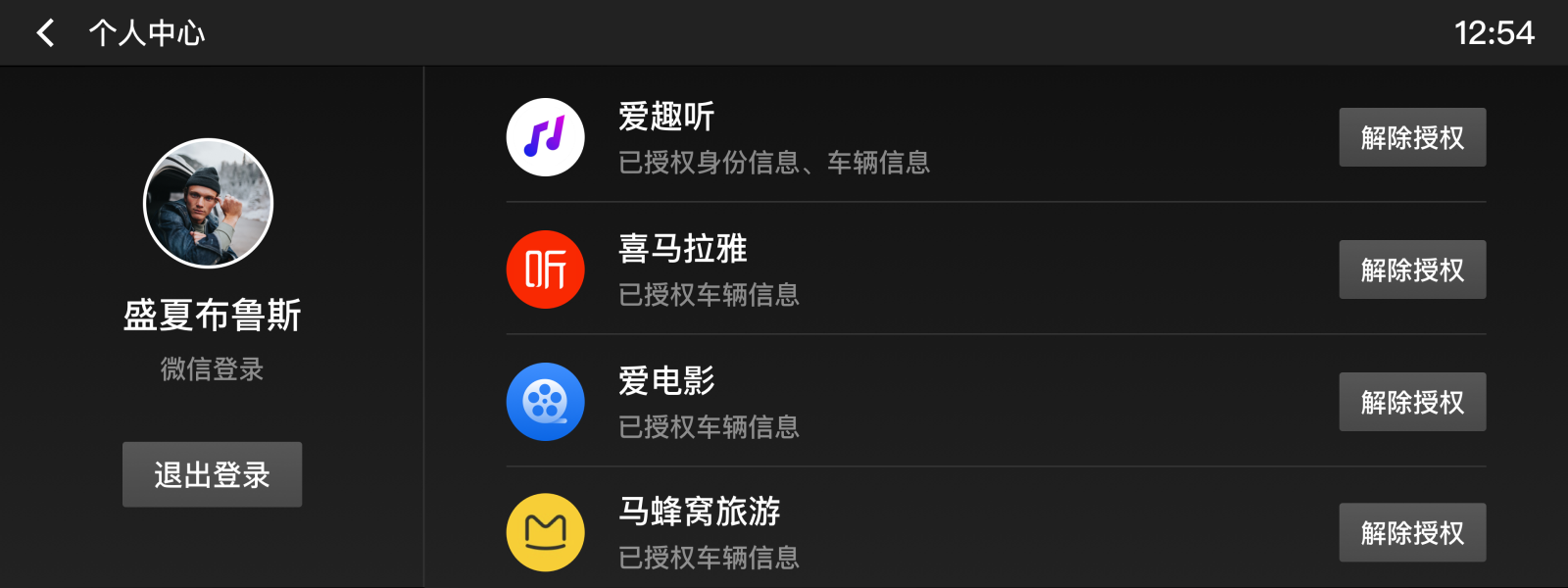Screen dimensions: 1568x588
Task: Revoke authorization for 马蜂窝旅游
Action: tap(1412, 532)
